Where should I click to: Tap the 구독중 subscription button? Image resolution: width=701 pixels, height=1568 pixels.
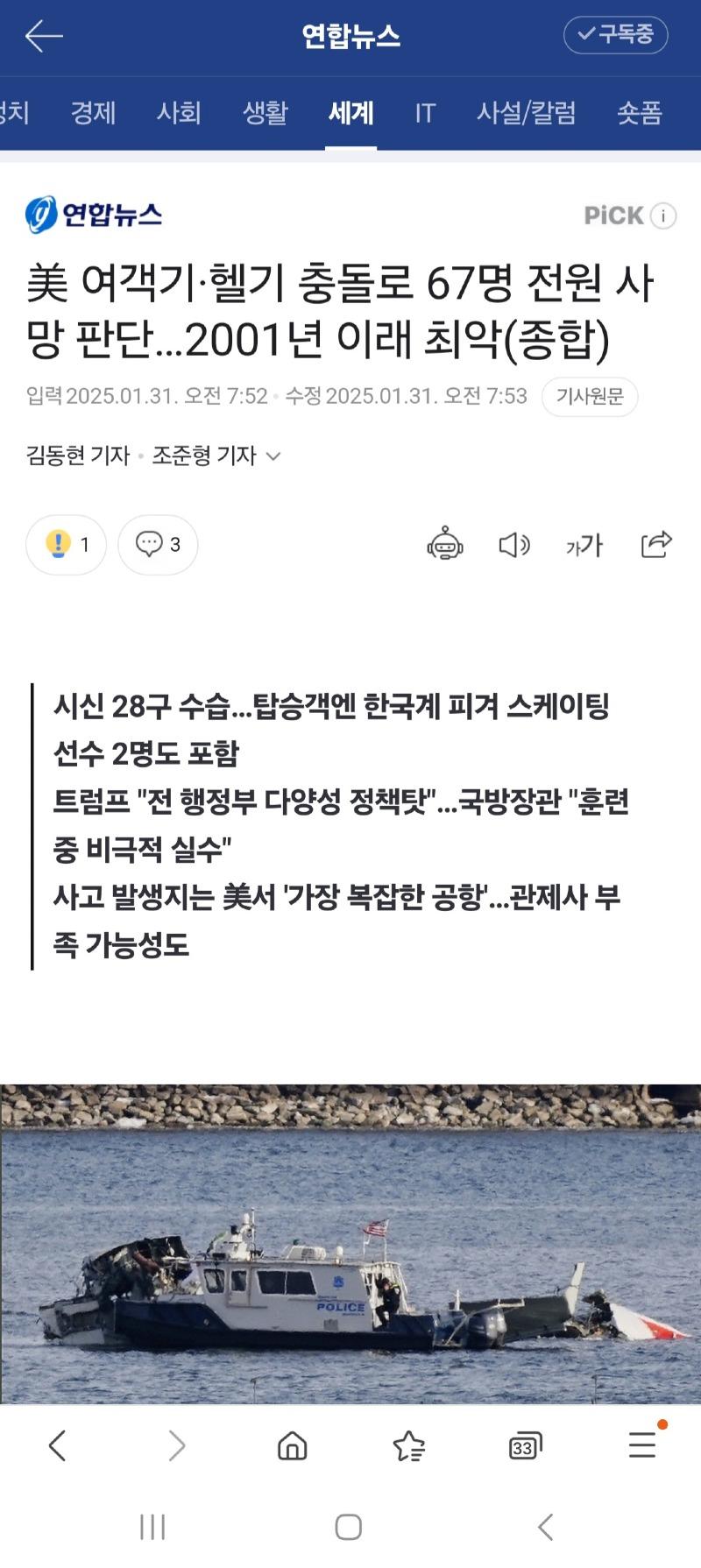tap(615, 35)
